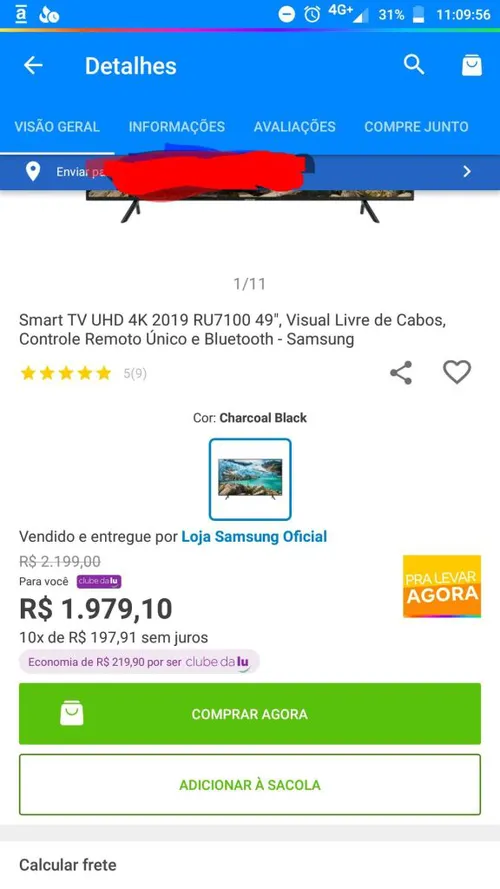Open the delivery location chevron

pos(467,172)
